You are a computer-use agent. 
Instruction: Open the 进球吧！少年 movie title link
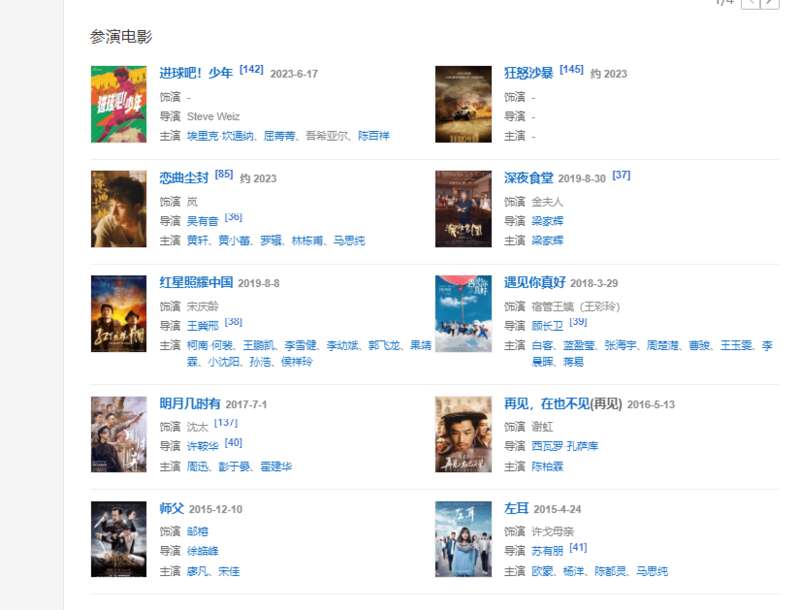pyautogui.click(x=196, y=73)
